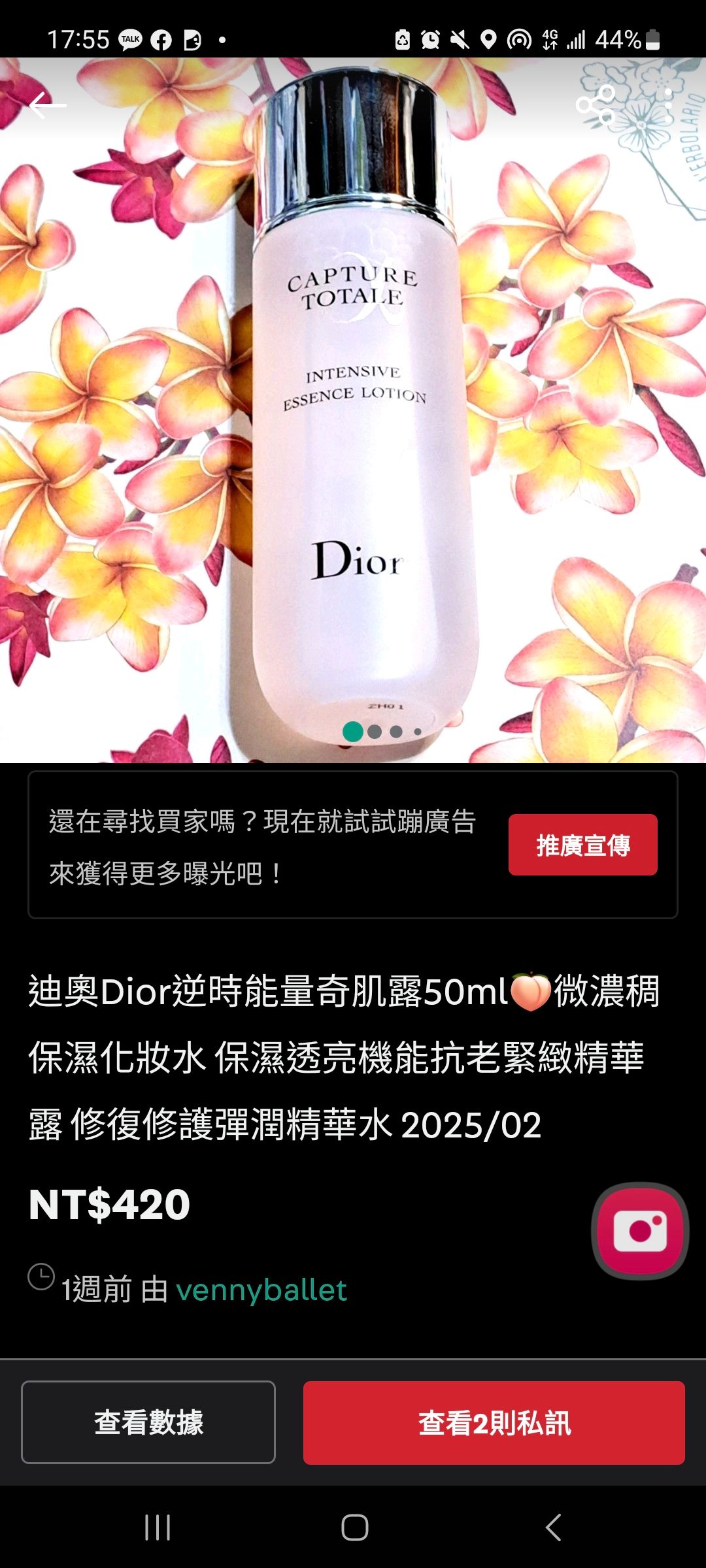Open recent apps from navigation bar
Image resolution: width=706 pixels, height=1568 pixels.
pyautogui.click(x=158, y=1527)
